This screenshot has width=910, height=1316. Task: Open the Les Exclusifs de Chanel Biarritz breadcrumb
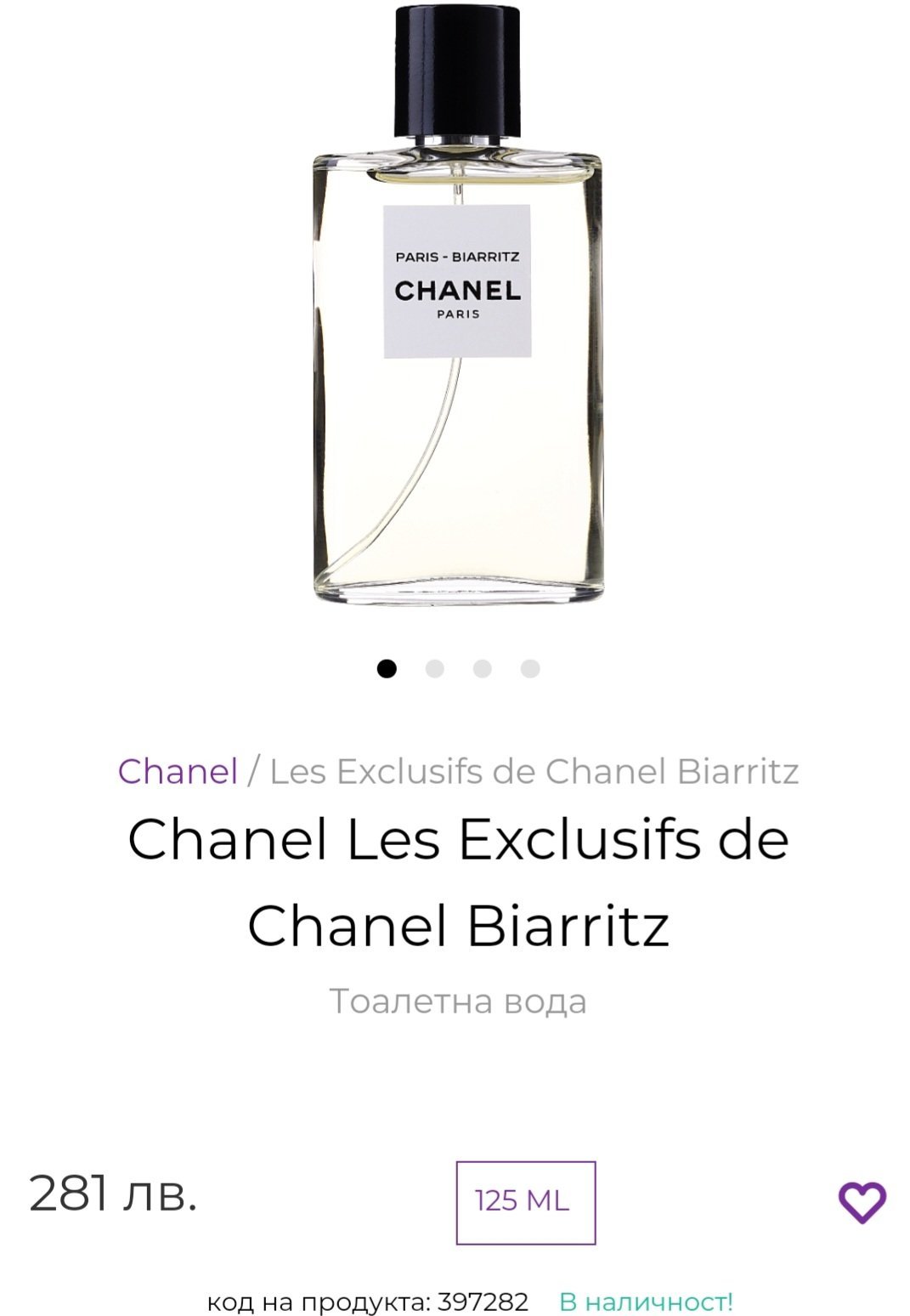534,772
